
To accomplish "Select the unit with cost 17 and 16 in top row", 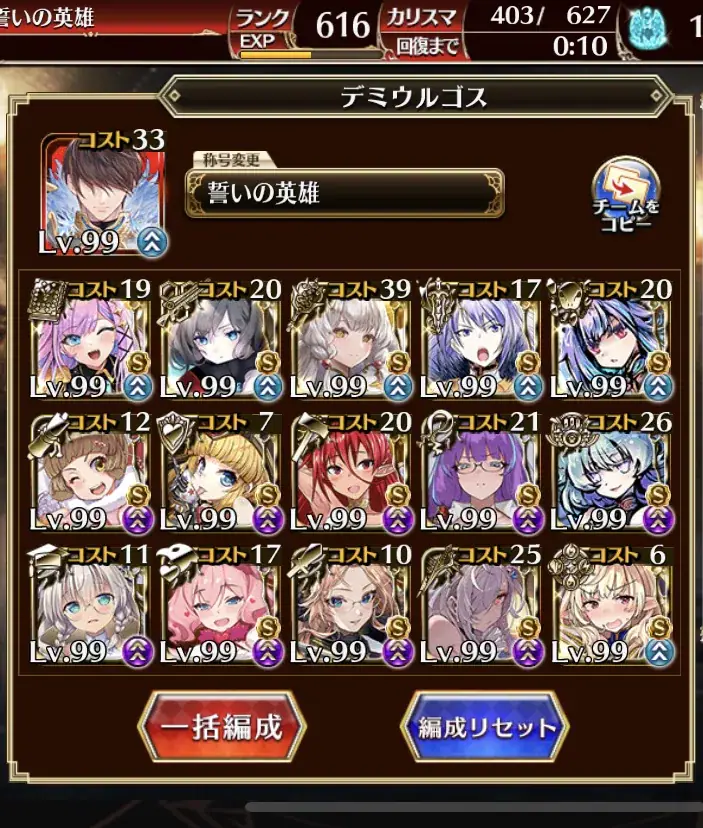I will coord(482,340).
